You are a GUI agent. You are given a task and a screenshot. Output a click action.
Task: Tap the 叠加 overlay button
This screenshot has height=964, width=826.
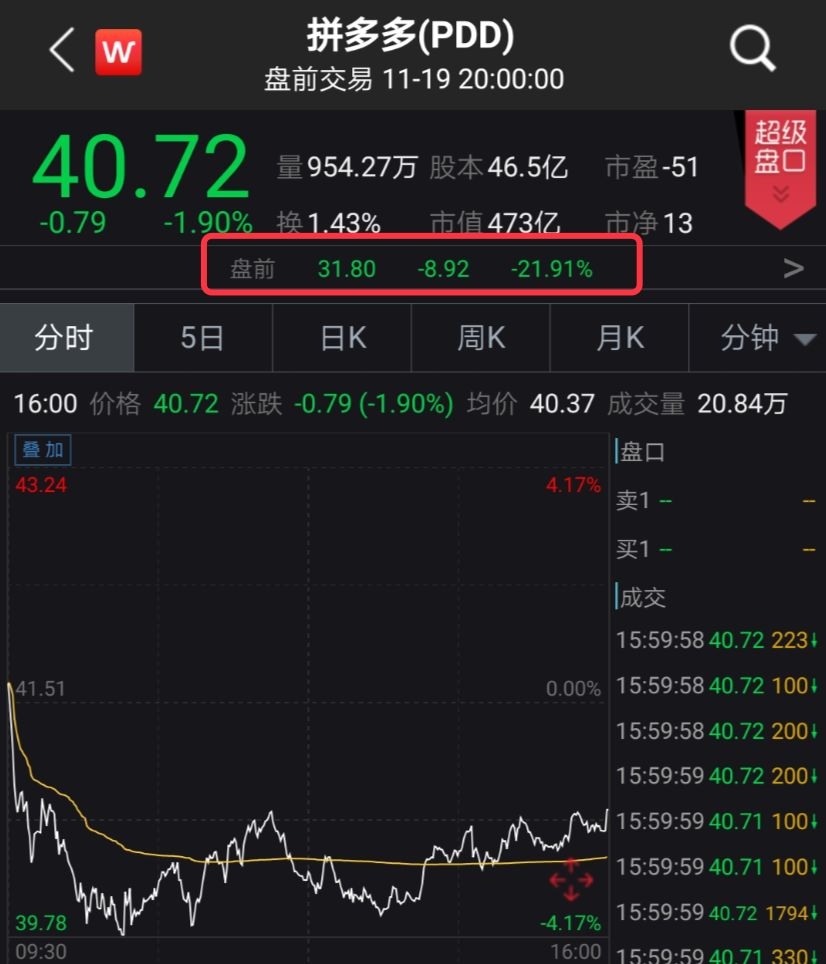43,450
